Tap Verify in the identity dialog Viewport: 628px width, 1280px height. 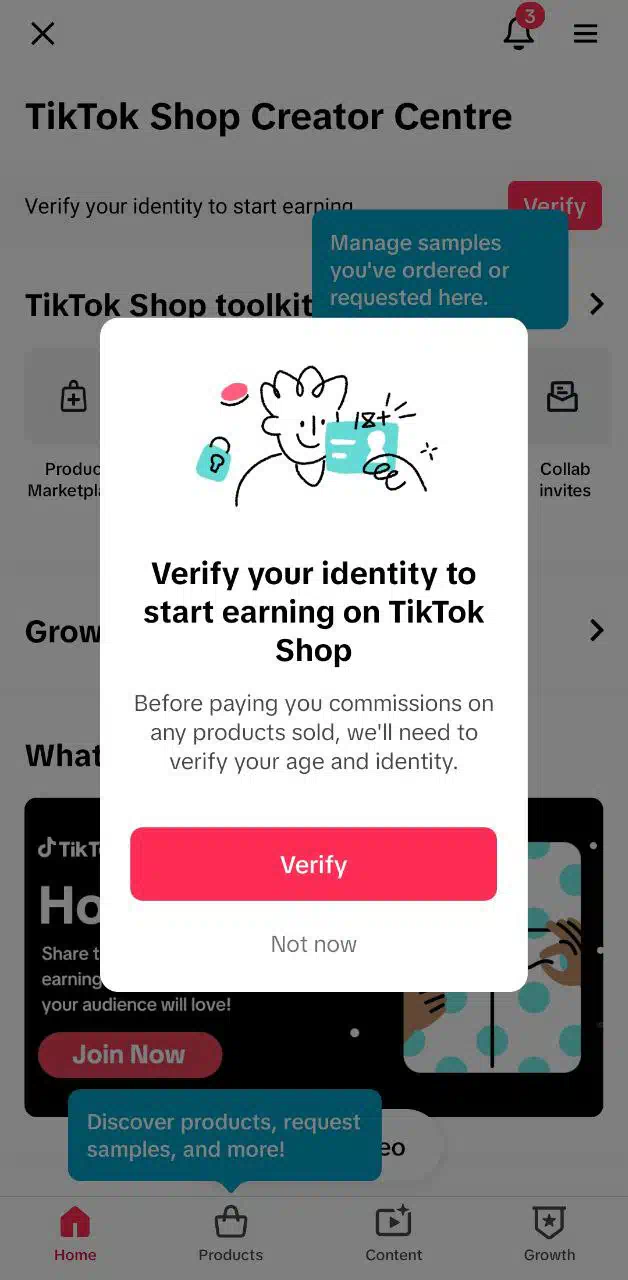[x=313, y=864]
